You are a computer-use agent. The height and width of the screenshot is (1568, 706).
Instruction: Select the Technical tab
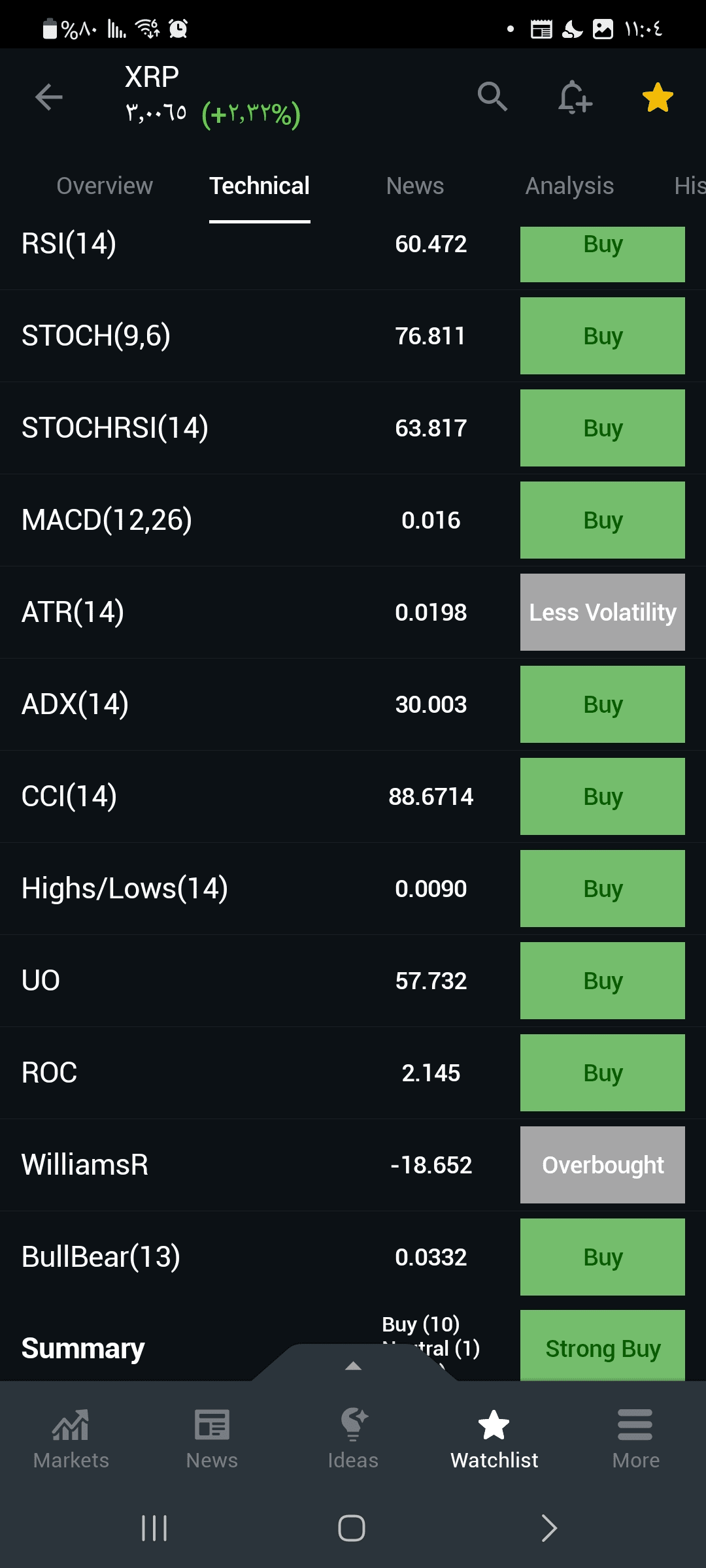click(x=260, y=186)
